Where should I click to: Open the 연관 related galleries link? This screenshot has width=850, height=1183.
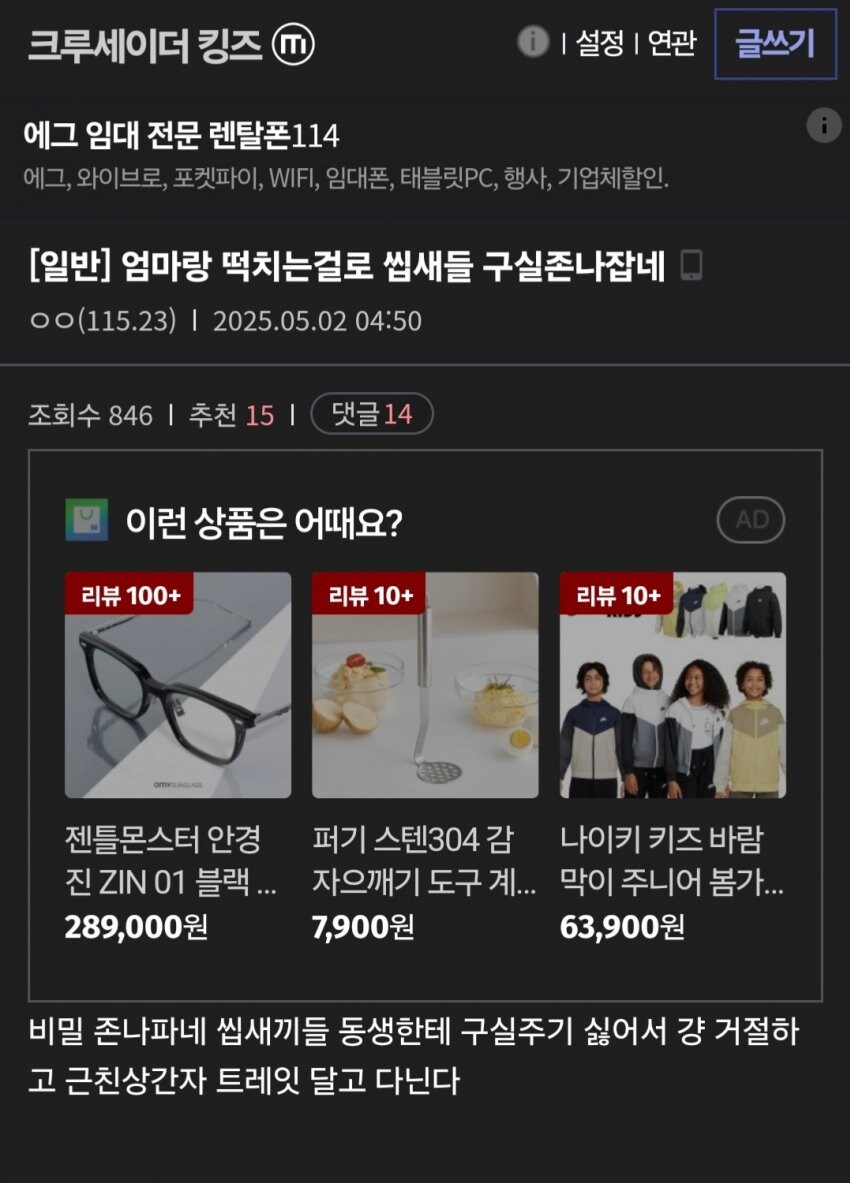click(x=671, y=43)
